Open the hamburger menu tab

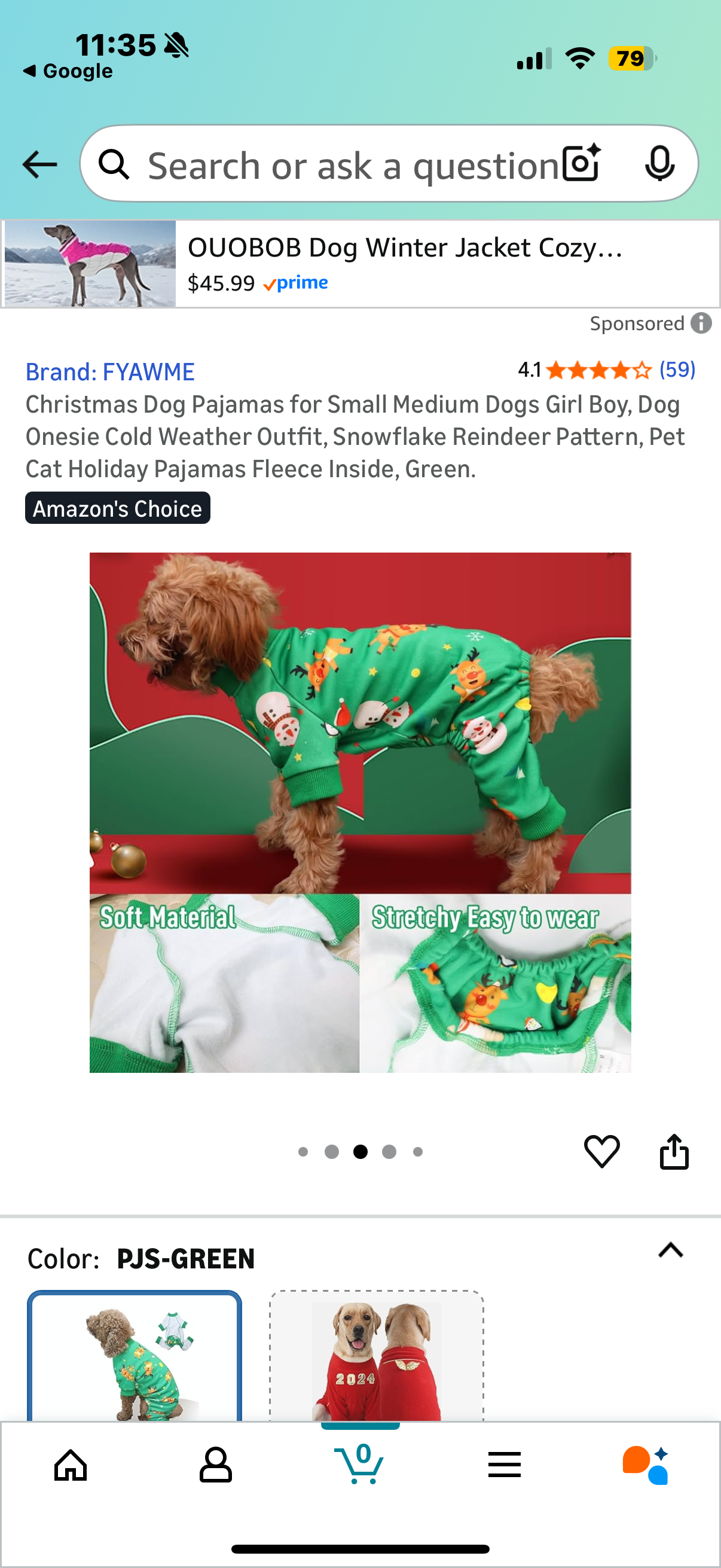(x=505, y=1465)
